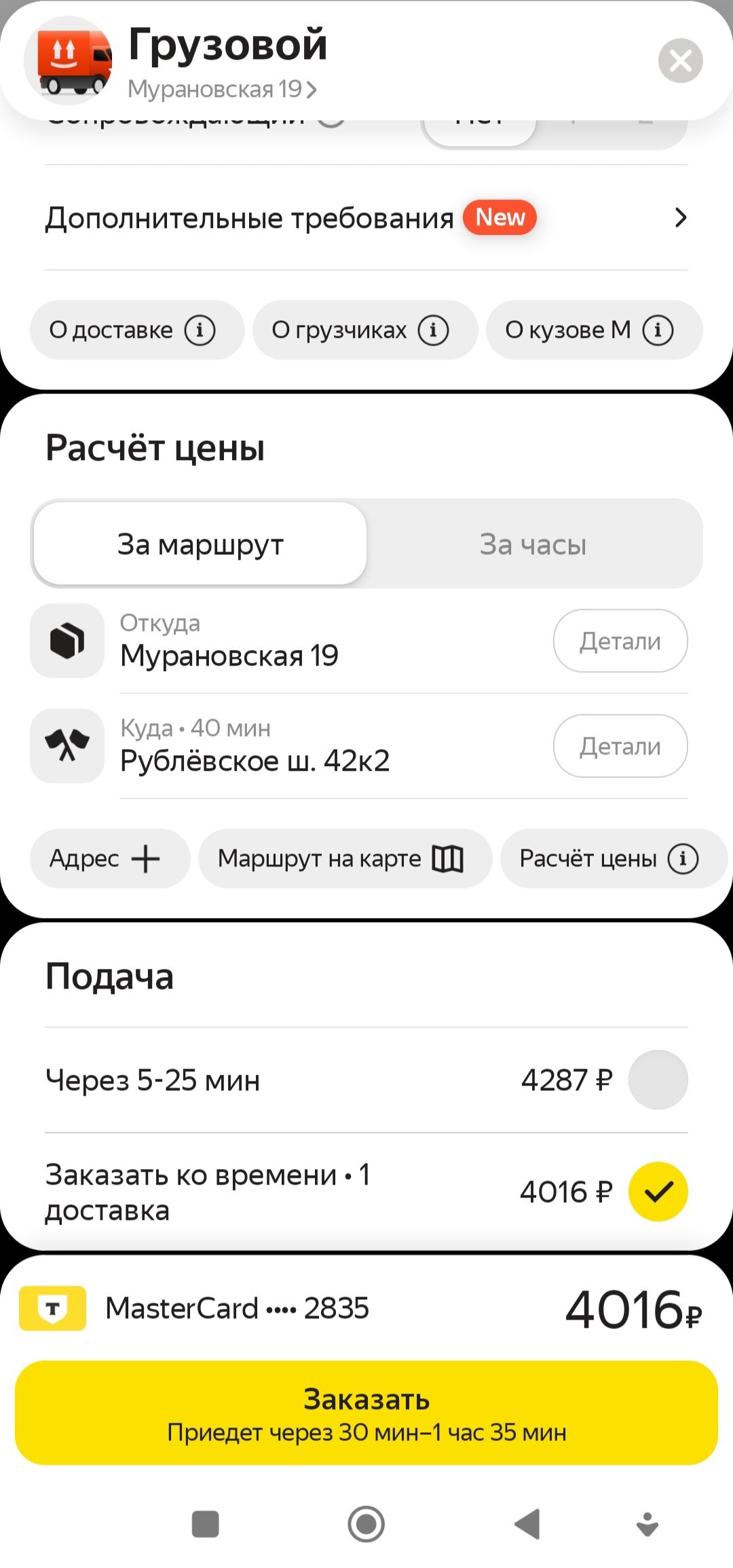Open О кузове M info chip
The height and width of the screenshot is (1568, 733).
pyautogui.click(x=593, y=330)
